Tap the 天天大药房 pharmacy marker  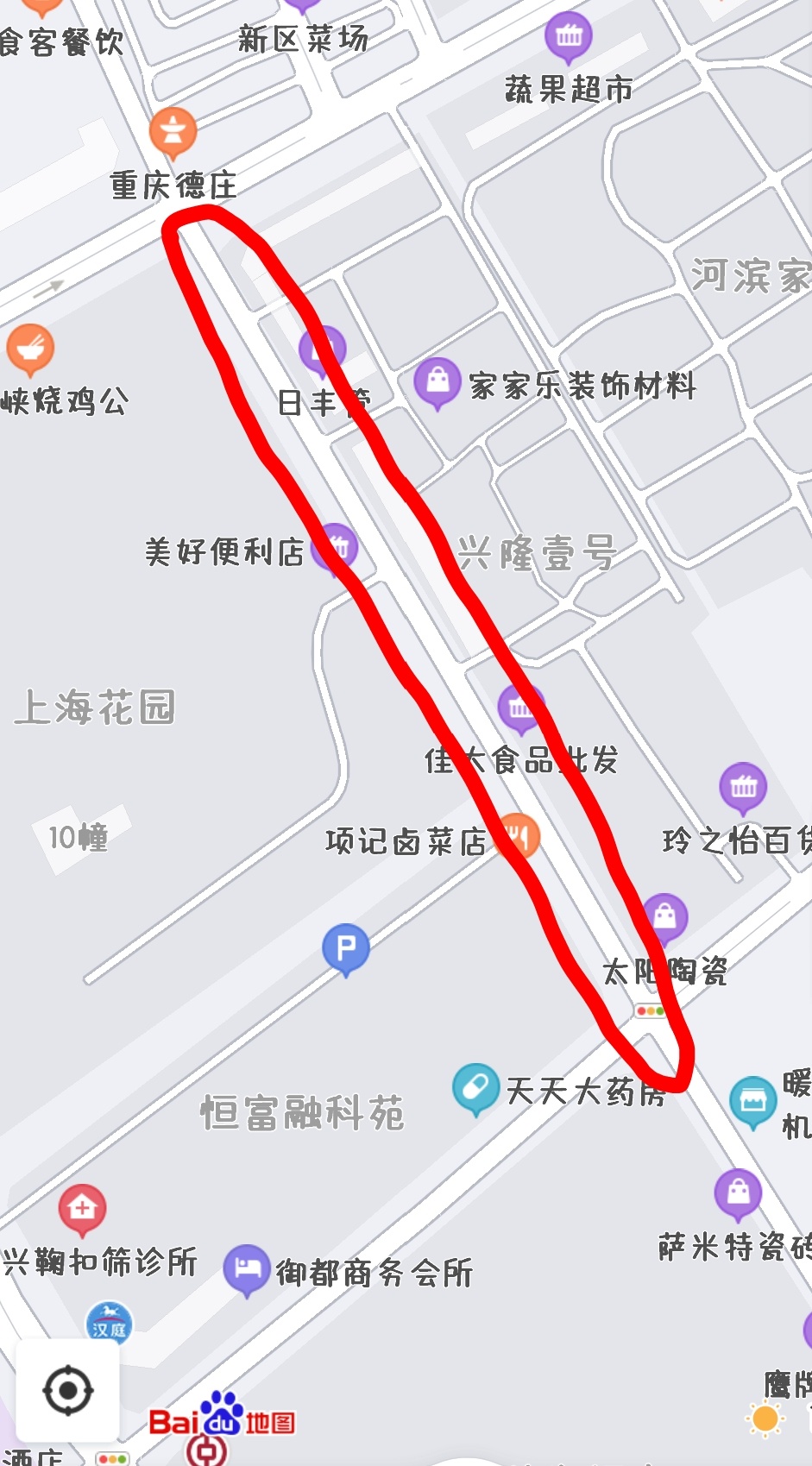(x=475, y=1088)
